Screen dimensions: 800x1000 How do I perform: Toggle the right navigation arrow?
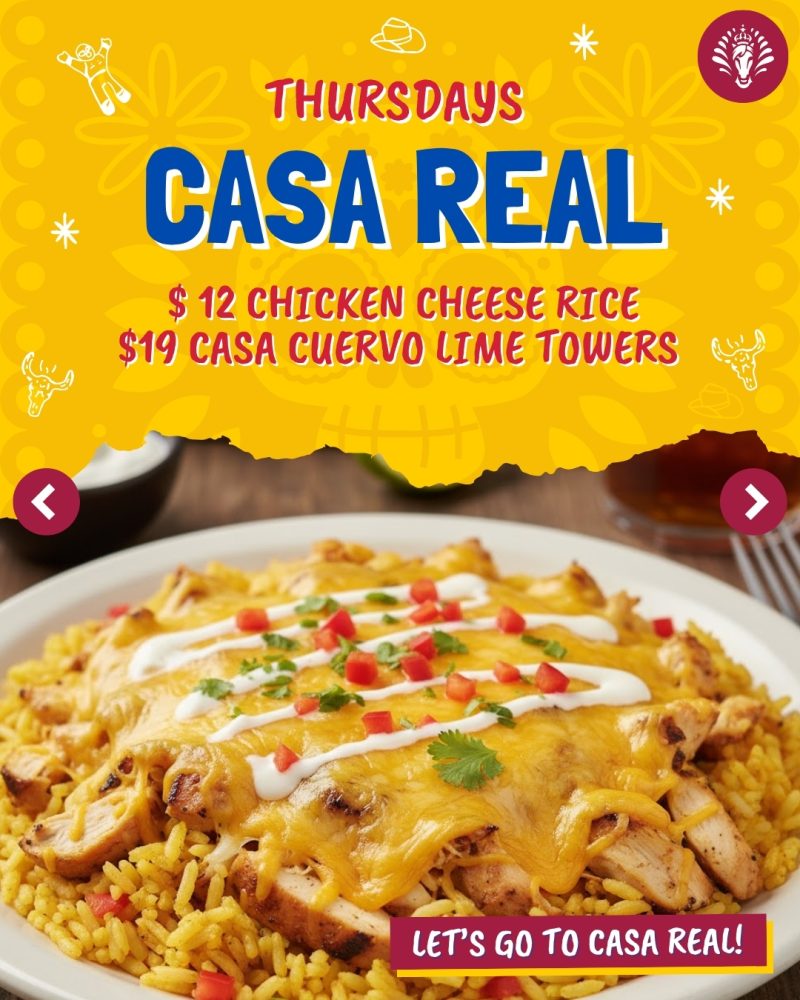click(x=755, y=500)
